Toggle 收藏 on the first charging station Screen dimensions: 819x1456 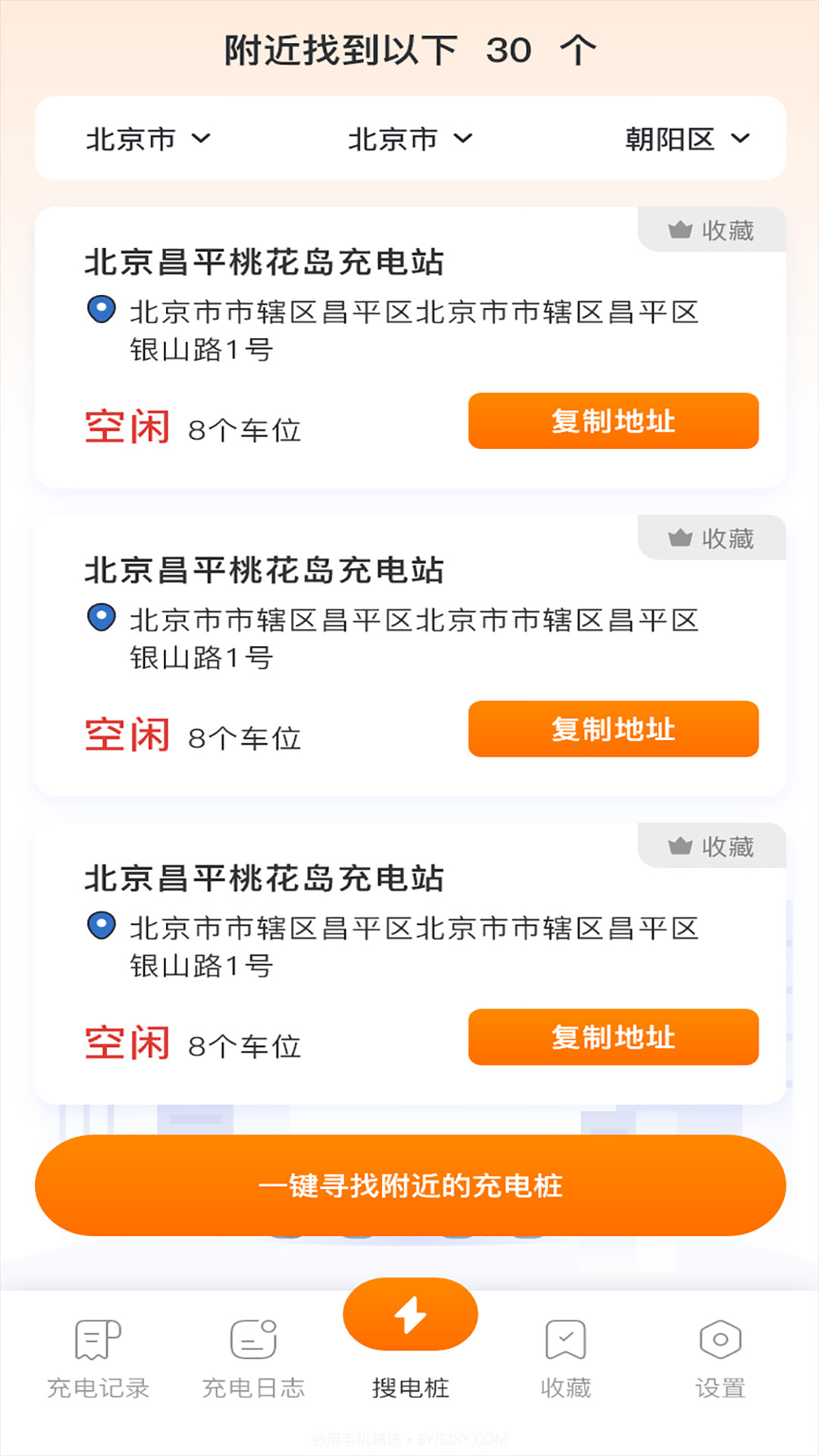[x=709, y=229]
